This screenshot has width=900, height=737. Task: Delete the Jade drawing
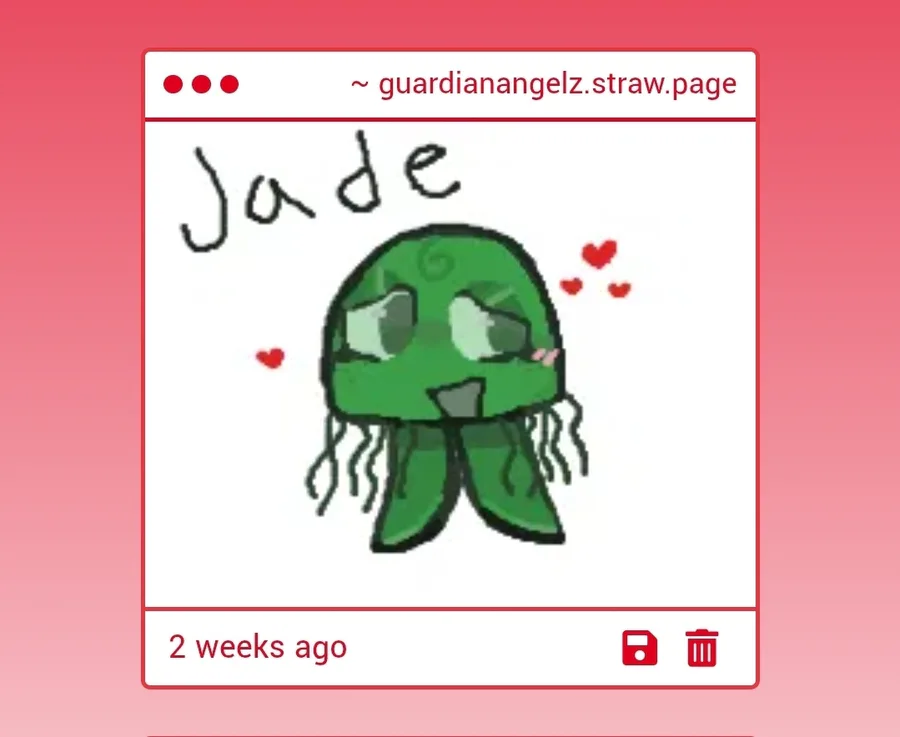click(x=701, y=648)
